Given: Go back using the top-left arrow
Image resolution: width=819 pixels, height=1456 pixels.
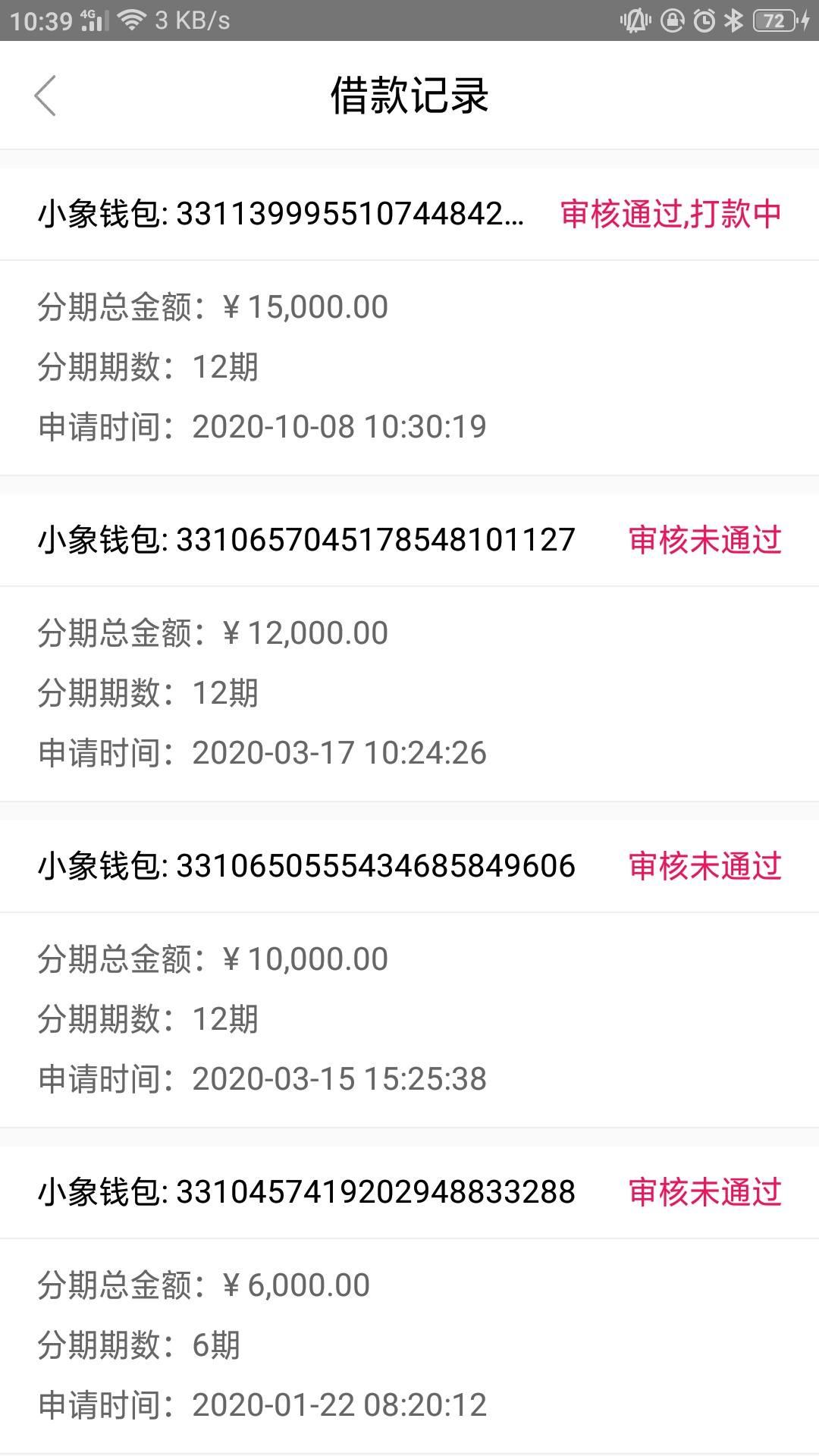Looking at the screenshot, I should coord(45,96).
